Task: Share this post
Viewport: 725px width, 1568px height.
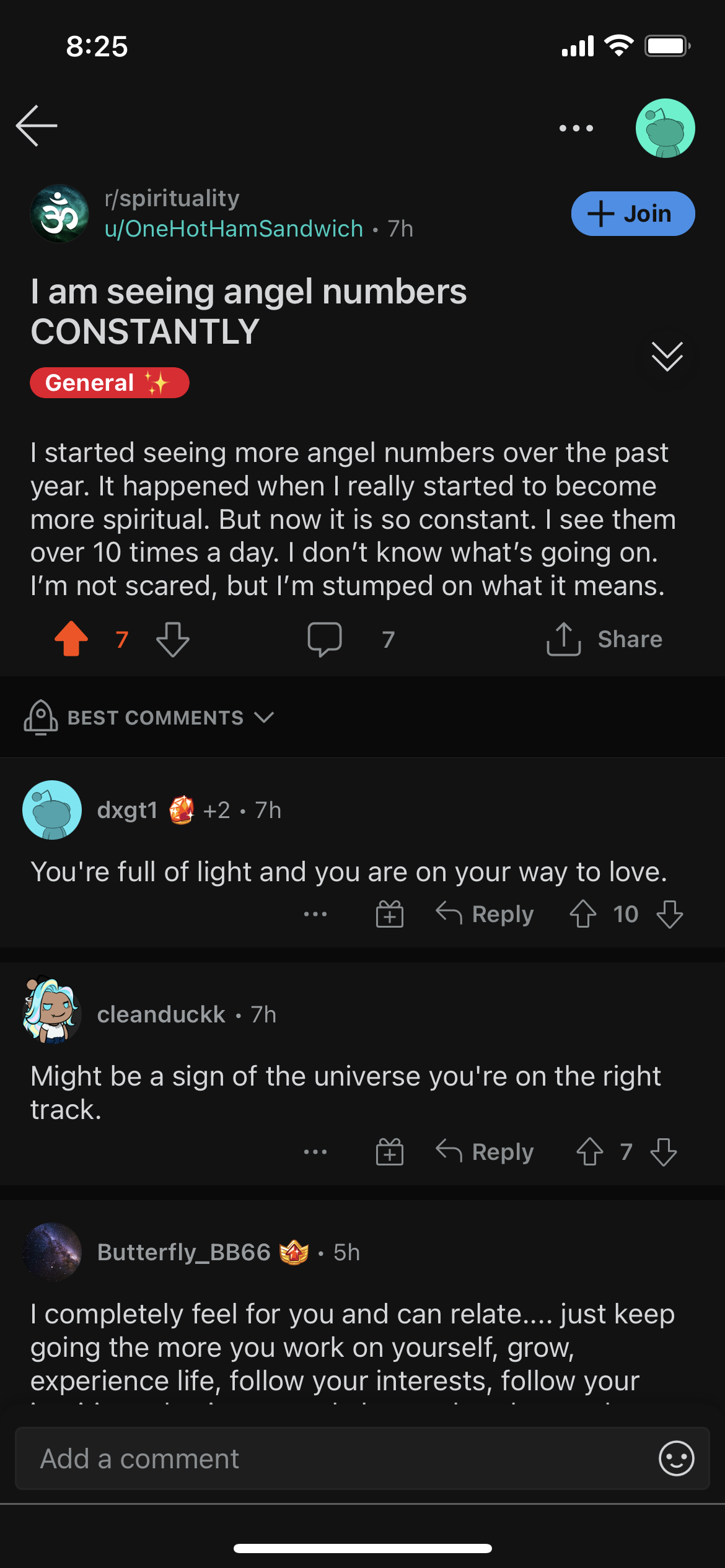Action: pos(604,638)
